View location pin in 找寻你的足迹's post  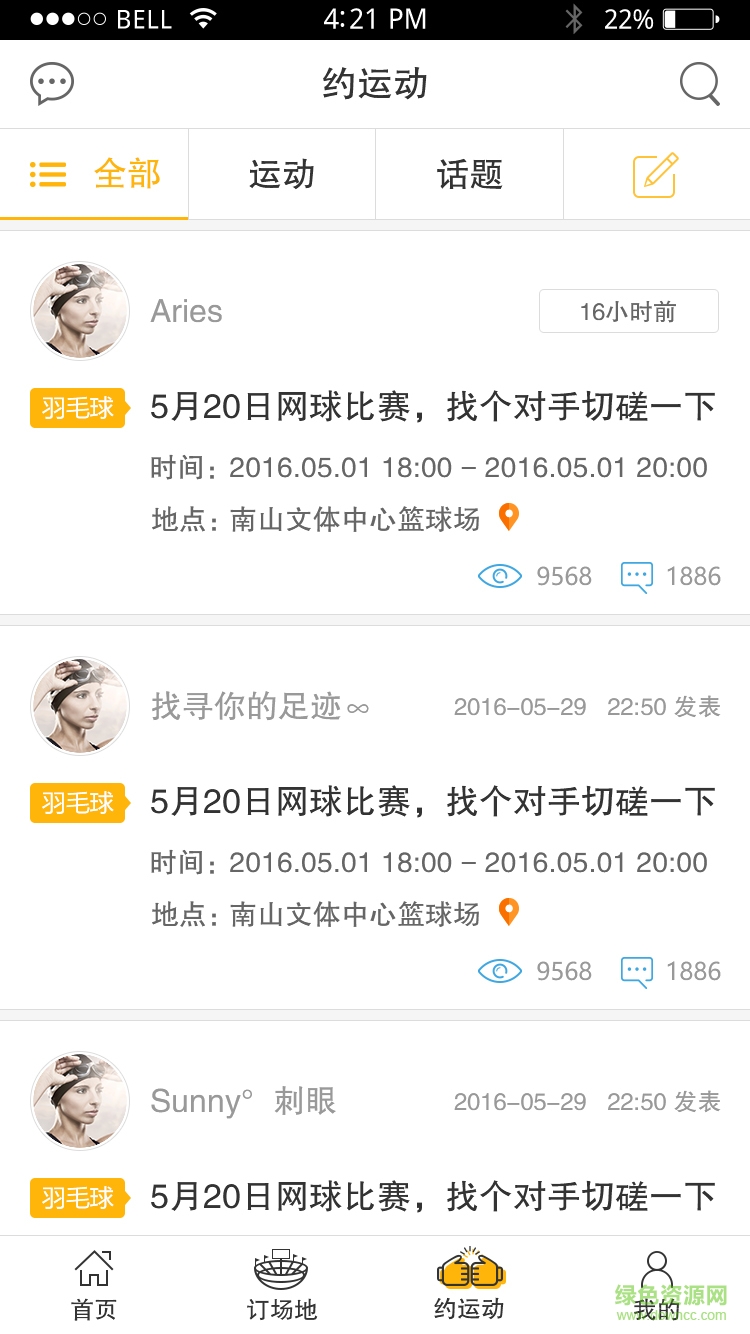[509, 913]
